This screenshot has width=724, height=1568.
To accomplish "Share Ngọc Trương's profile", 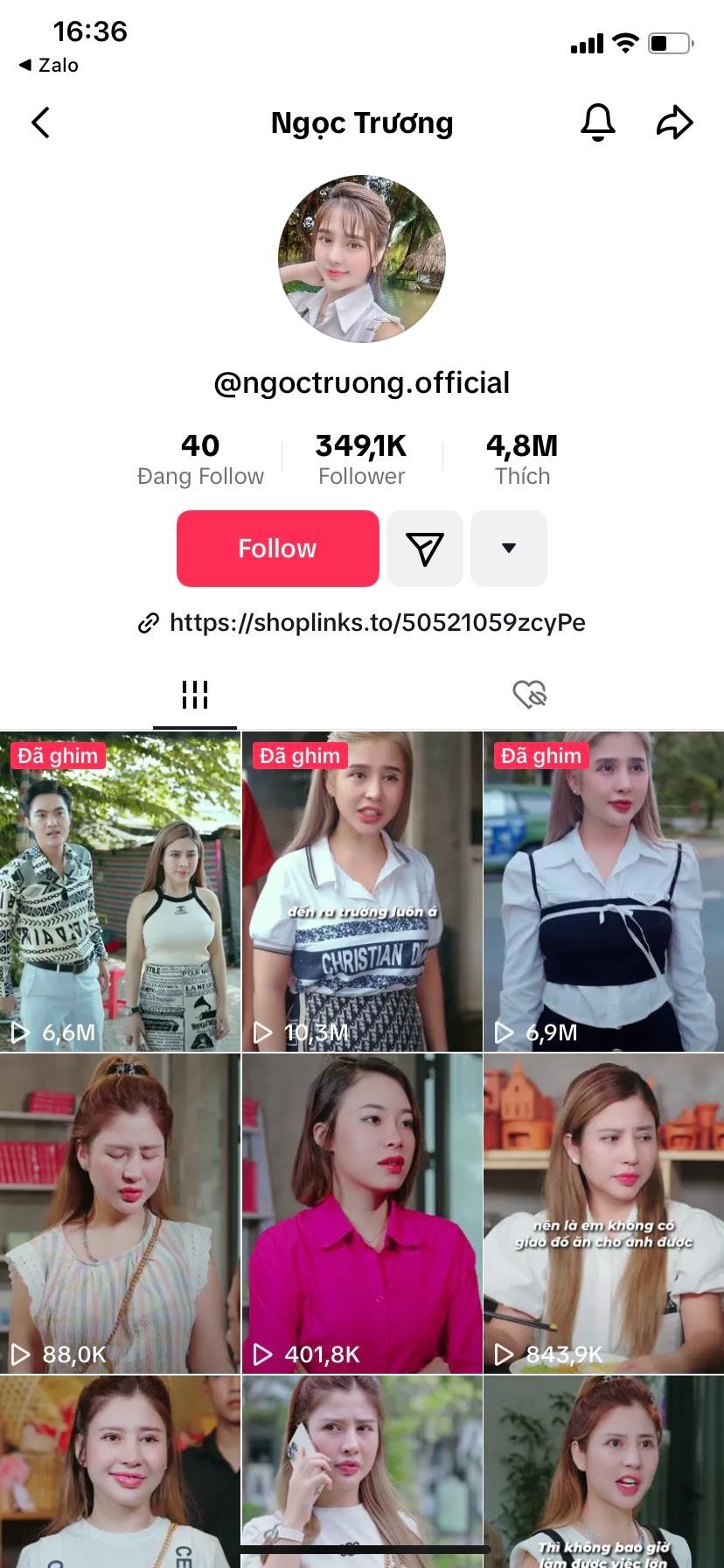I will 674,122.
